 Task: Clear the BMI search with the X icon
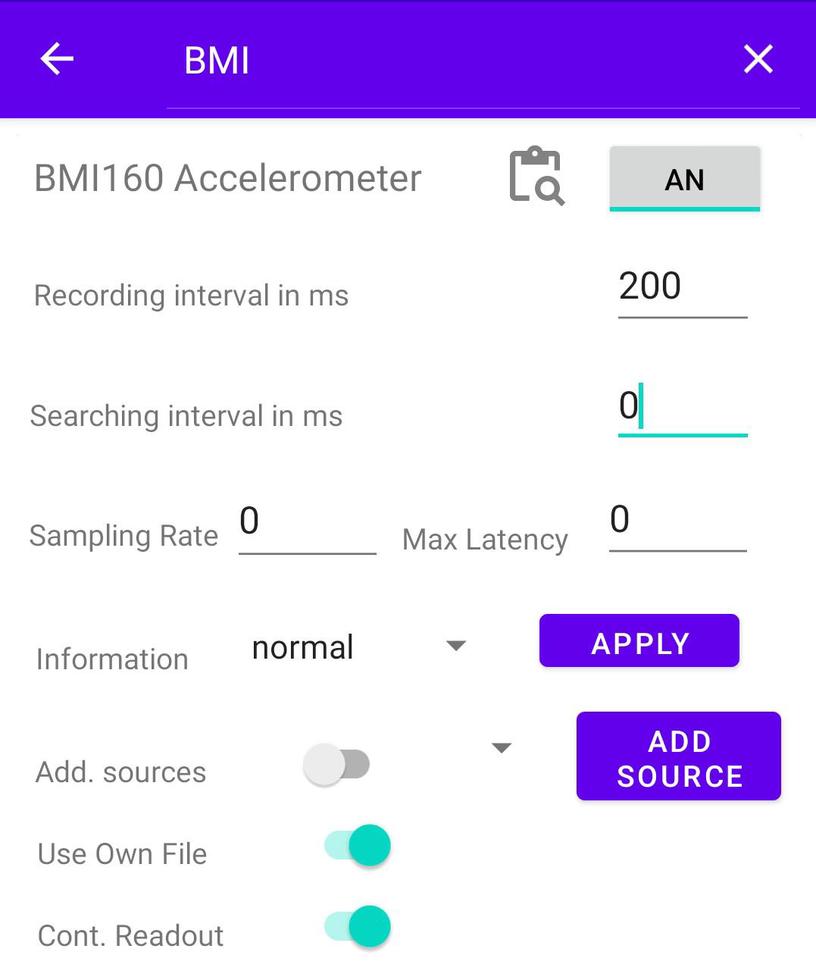758,59
